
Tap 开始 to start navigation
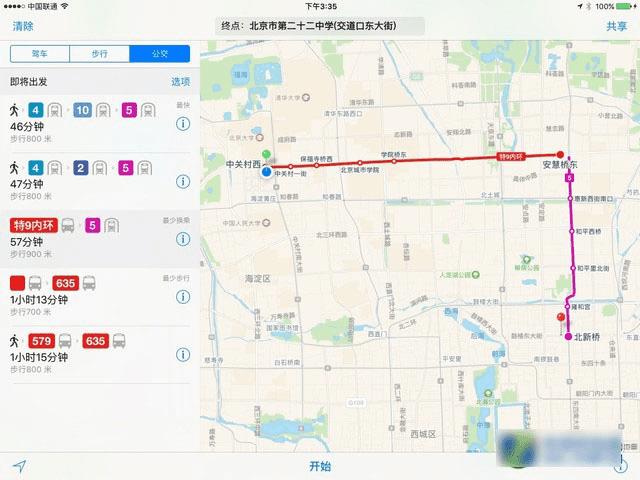click(320, 466)
